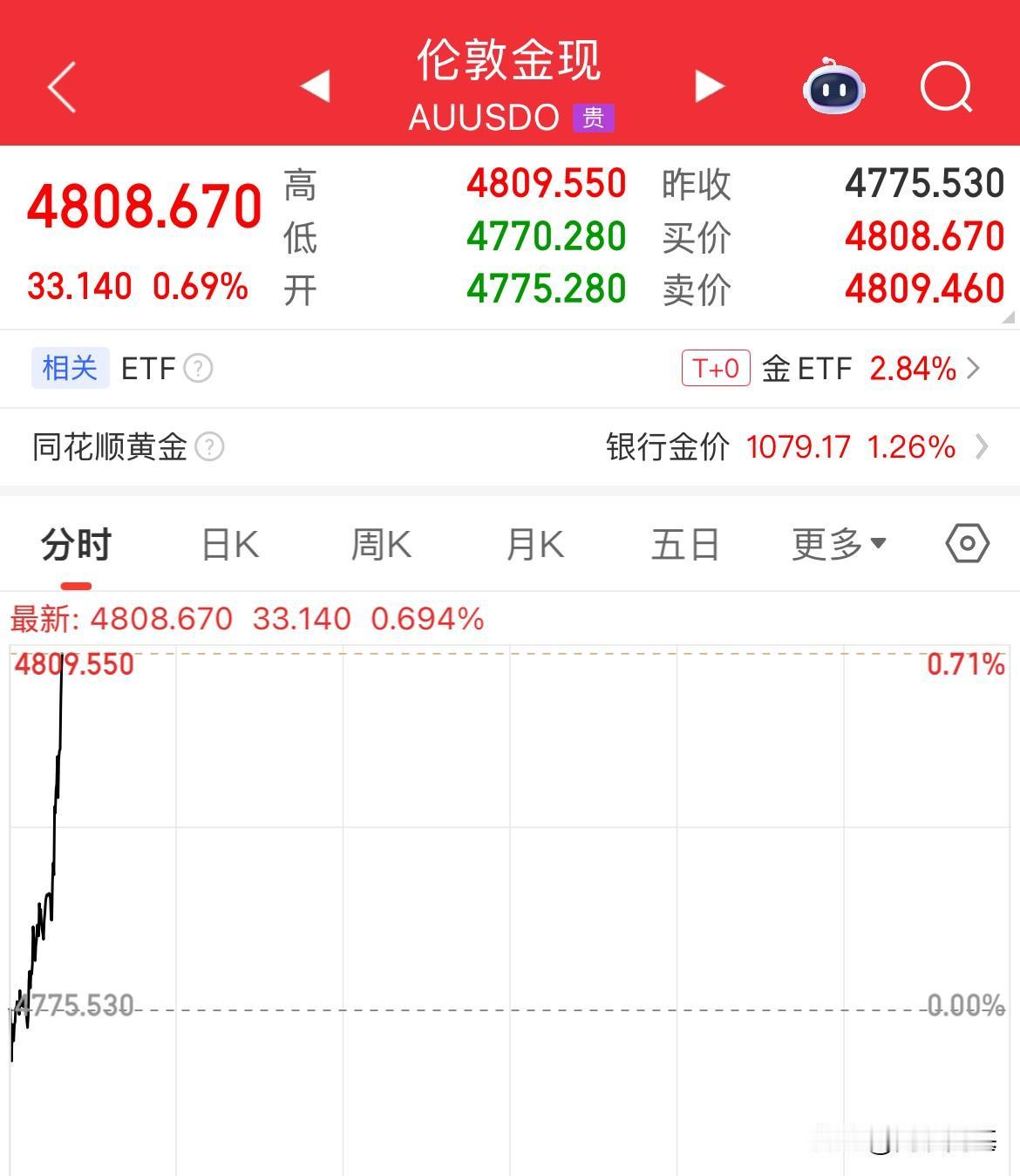Switch to next instrument with right arrow
The image size is (1020, 1176).
708,87
